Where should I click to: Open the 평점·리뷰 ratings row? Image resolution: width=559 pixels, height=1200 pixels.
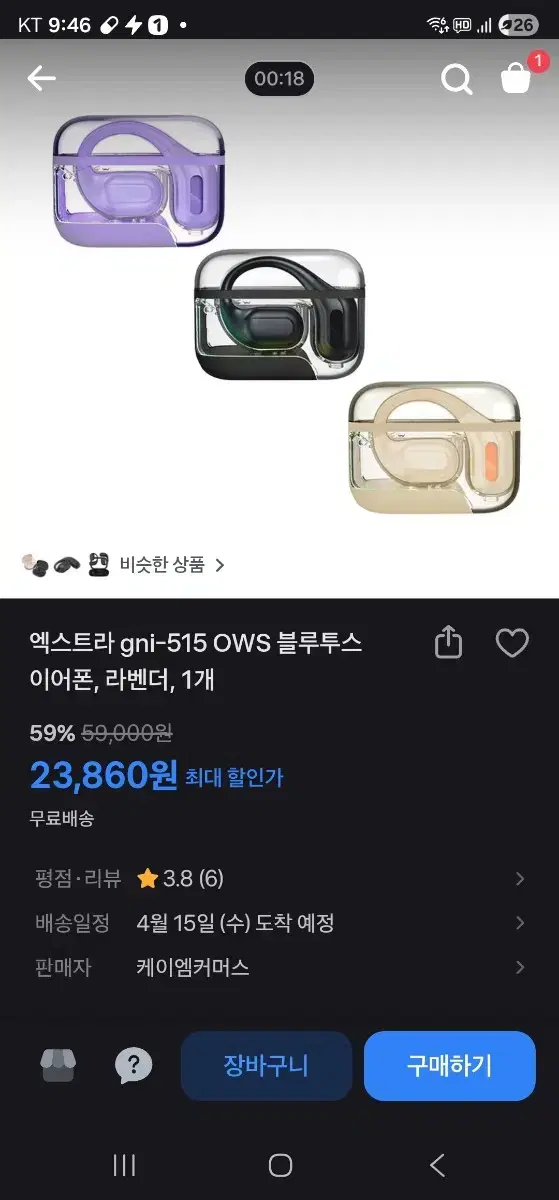(x=279, y=879)
